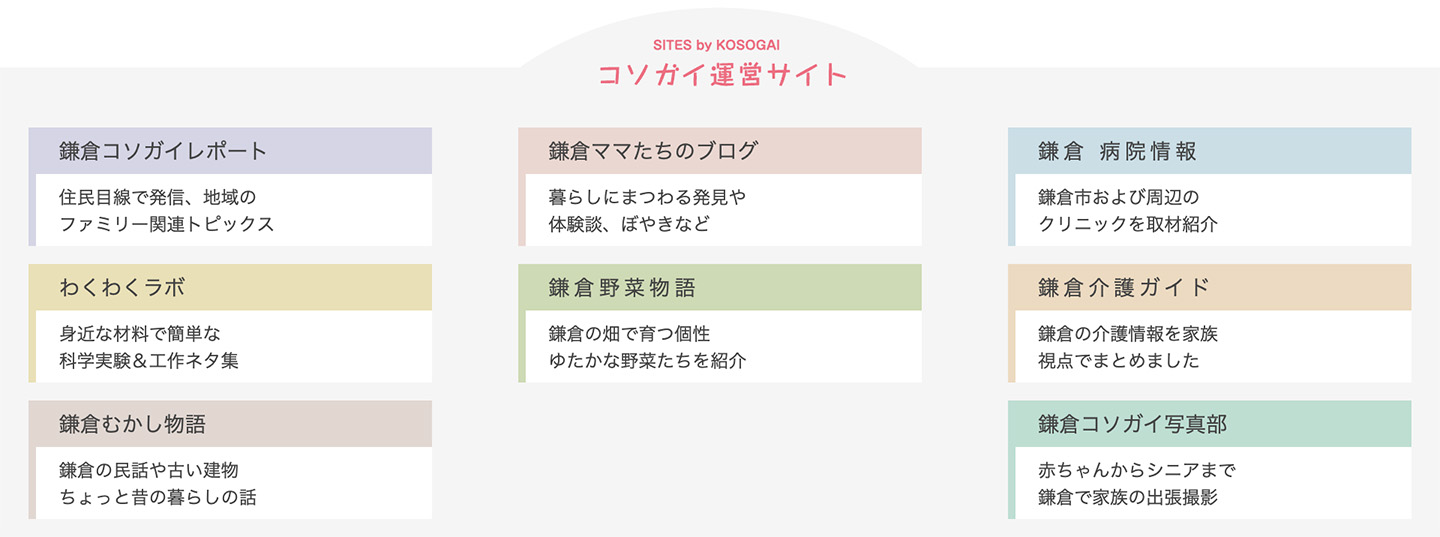Open the 鎌倉コソガイレポート site card
This screenshot has width=1440, height=537.
pyautogui.click(x=230, y=186)
